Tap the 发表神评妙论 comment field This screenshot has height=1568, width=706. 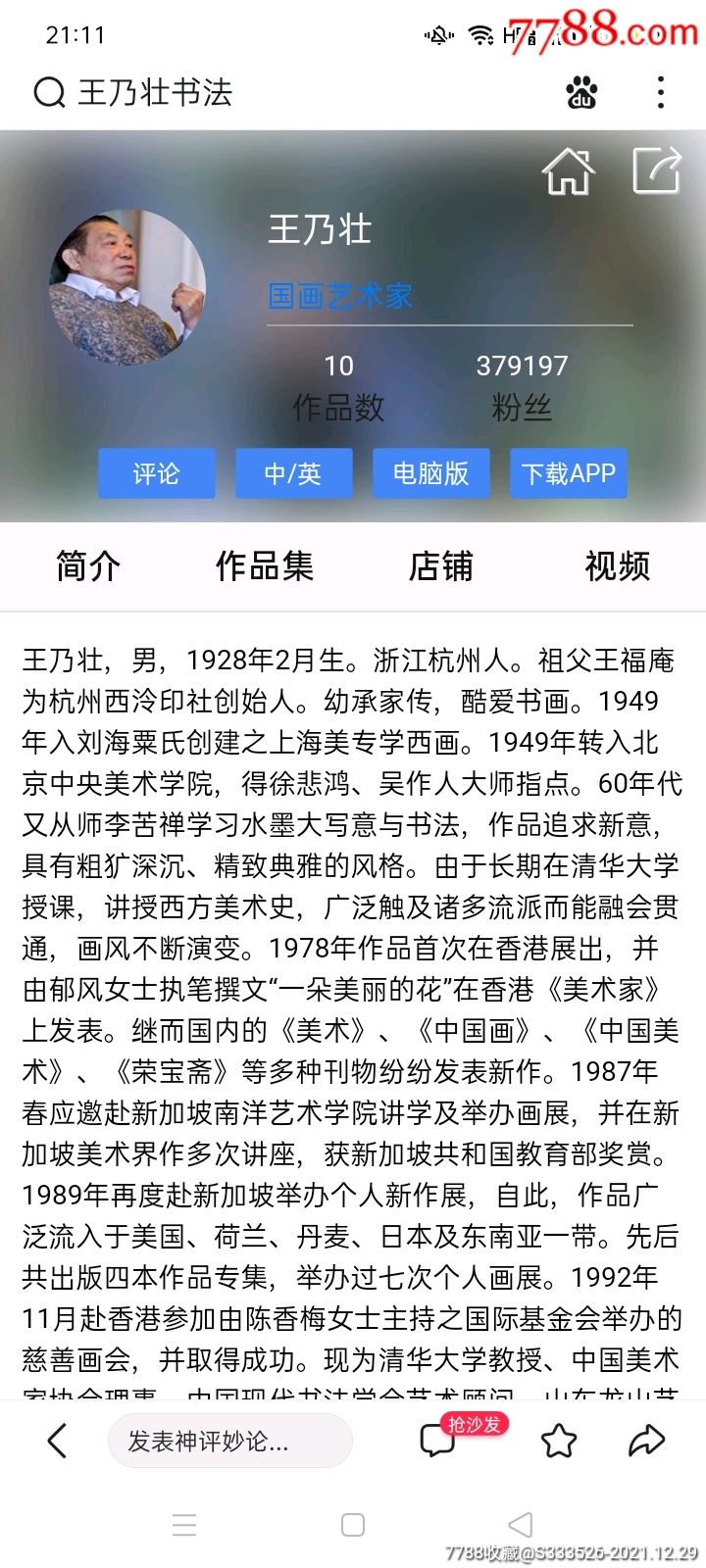pyautogui.click(x=230, y=1441)
